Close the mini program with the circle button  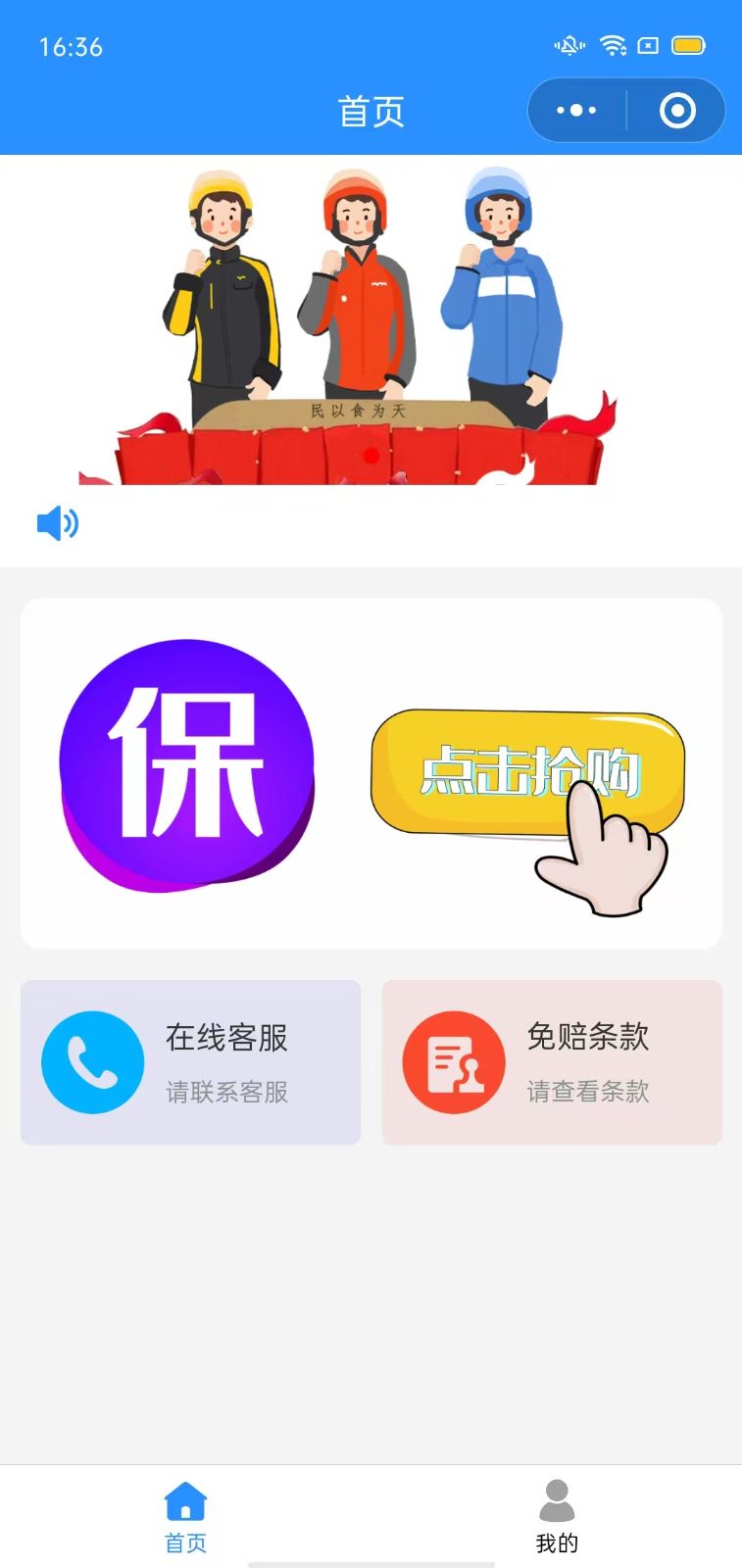[x=677, y=111]
